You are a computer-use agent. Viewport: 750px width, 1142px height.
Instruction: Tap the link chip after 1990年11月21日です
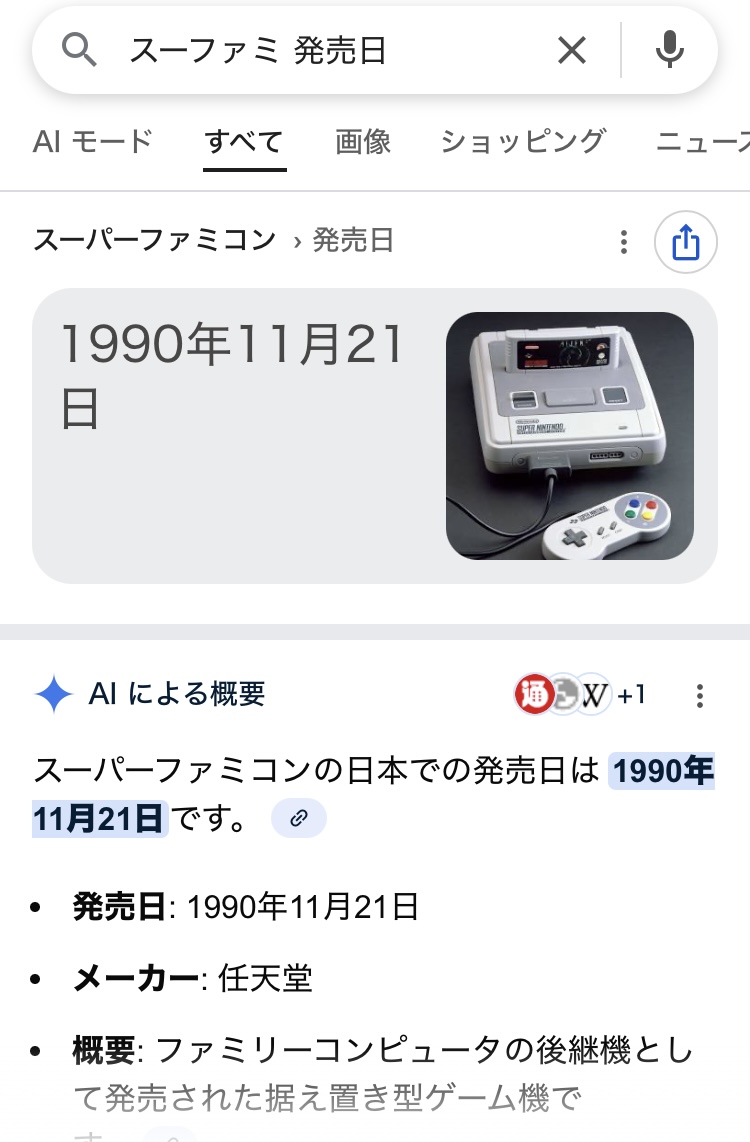point(298,819)
